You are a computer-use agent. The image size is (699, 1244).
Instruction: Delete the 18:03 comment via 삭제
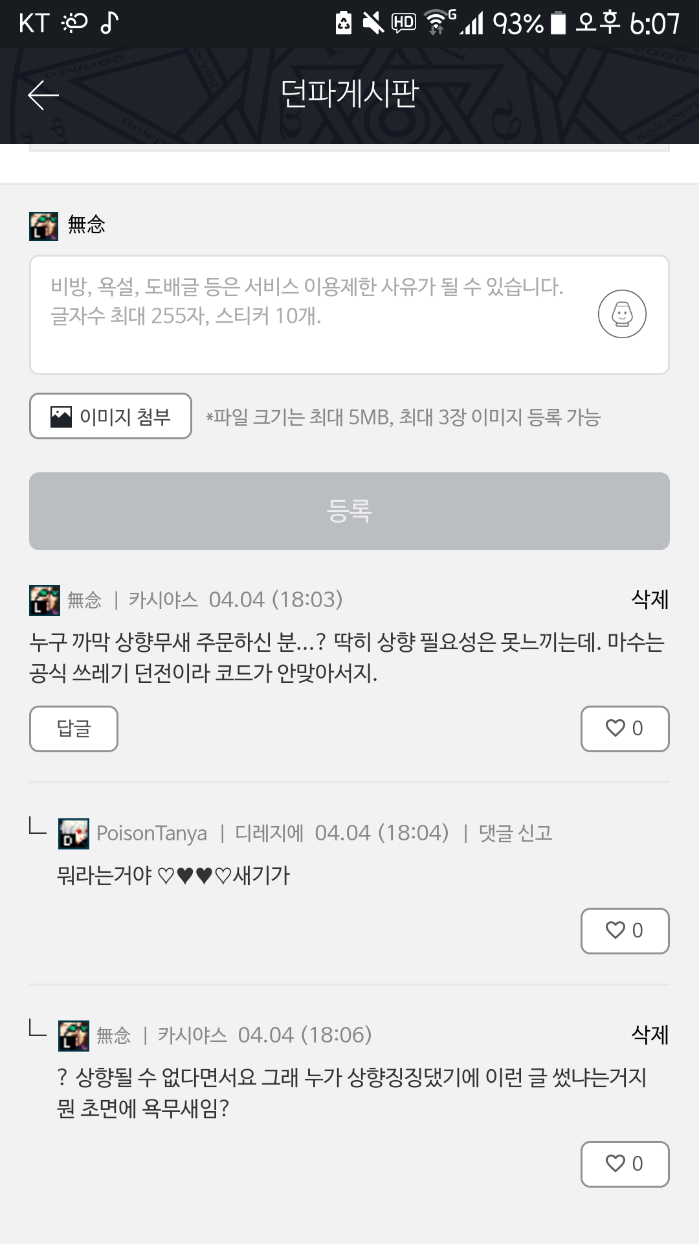coord(649,599)
